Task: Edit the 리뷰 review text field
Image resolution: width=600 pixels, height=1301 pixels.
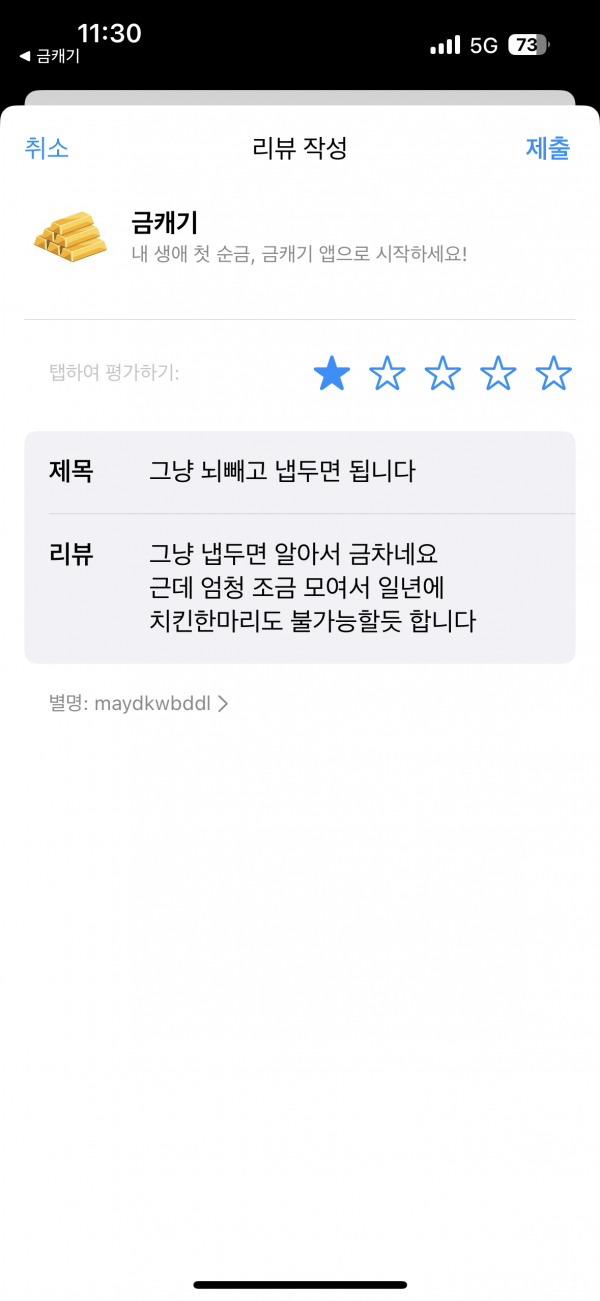Action: click(x=300, y=588)
